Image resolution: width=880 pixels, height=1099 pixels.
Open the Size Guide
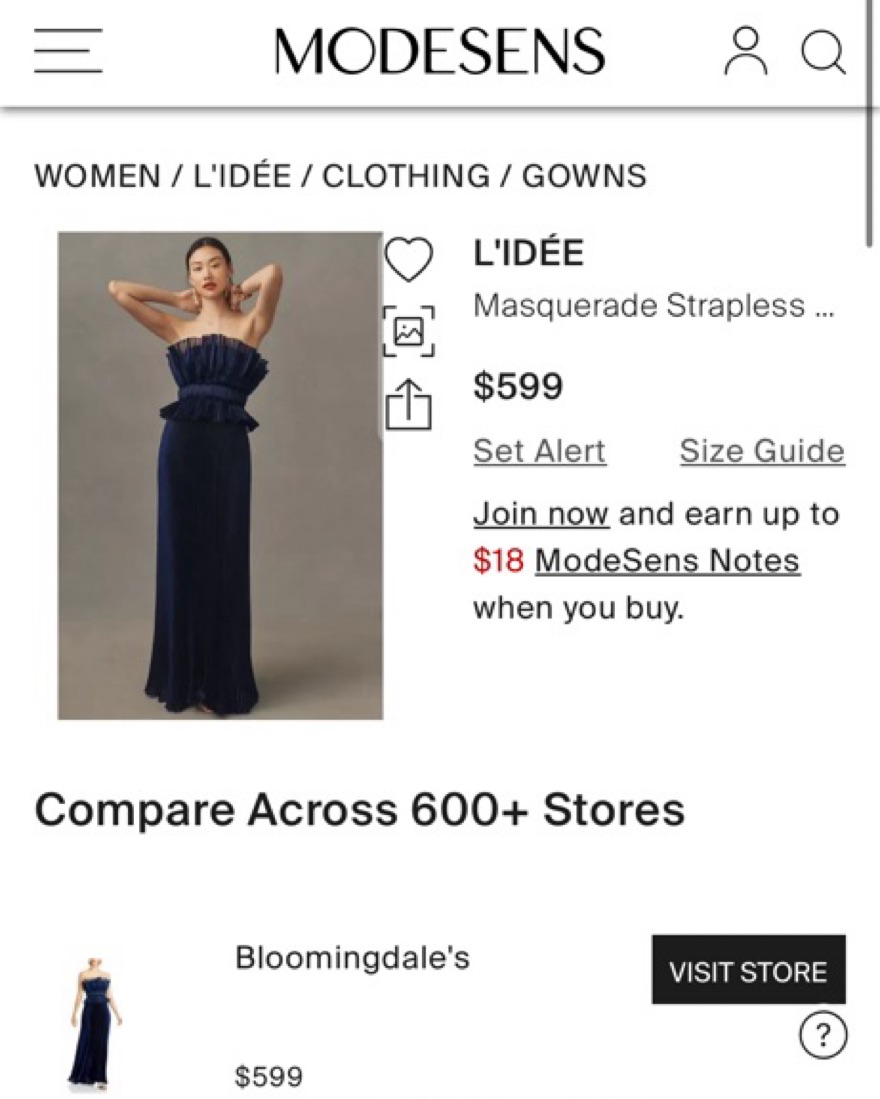pos(762,451)
